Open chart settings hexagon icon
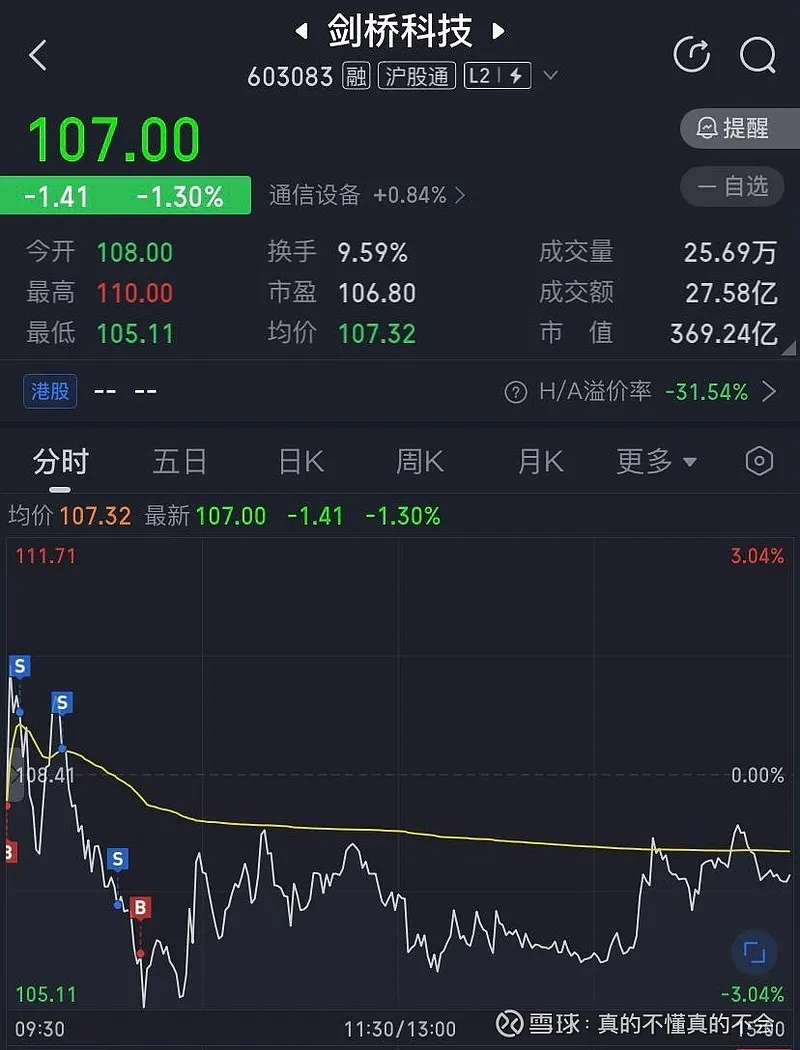800x1050 pixels. 760,461
